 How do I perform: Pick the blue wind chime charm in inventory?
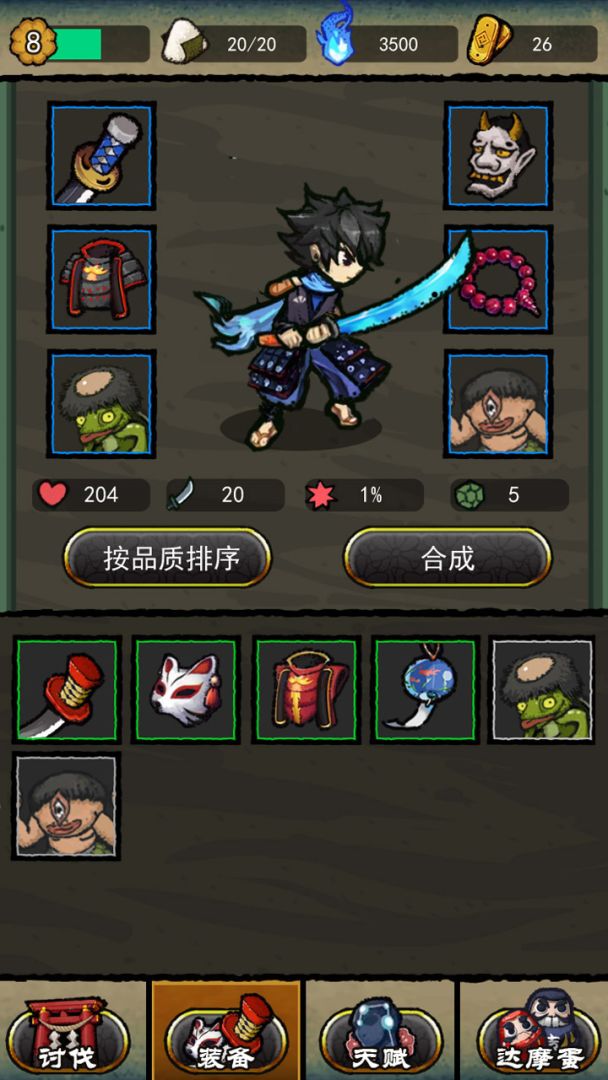425,690
